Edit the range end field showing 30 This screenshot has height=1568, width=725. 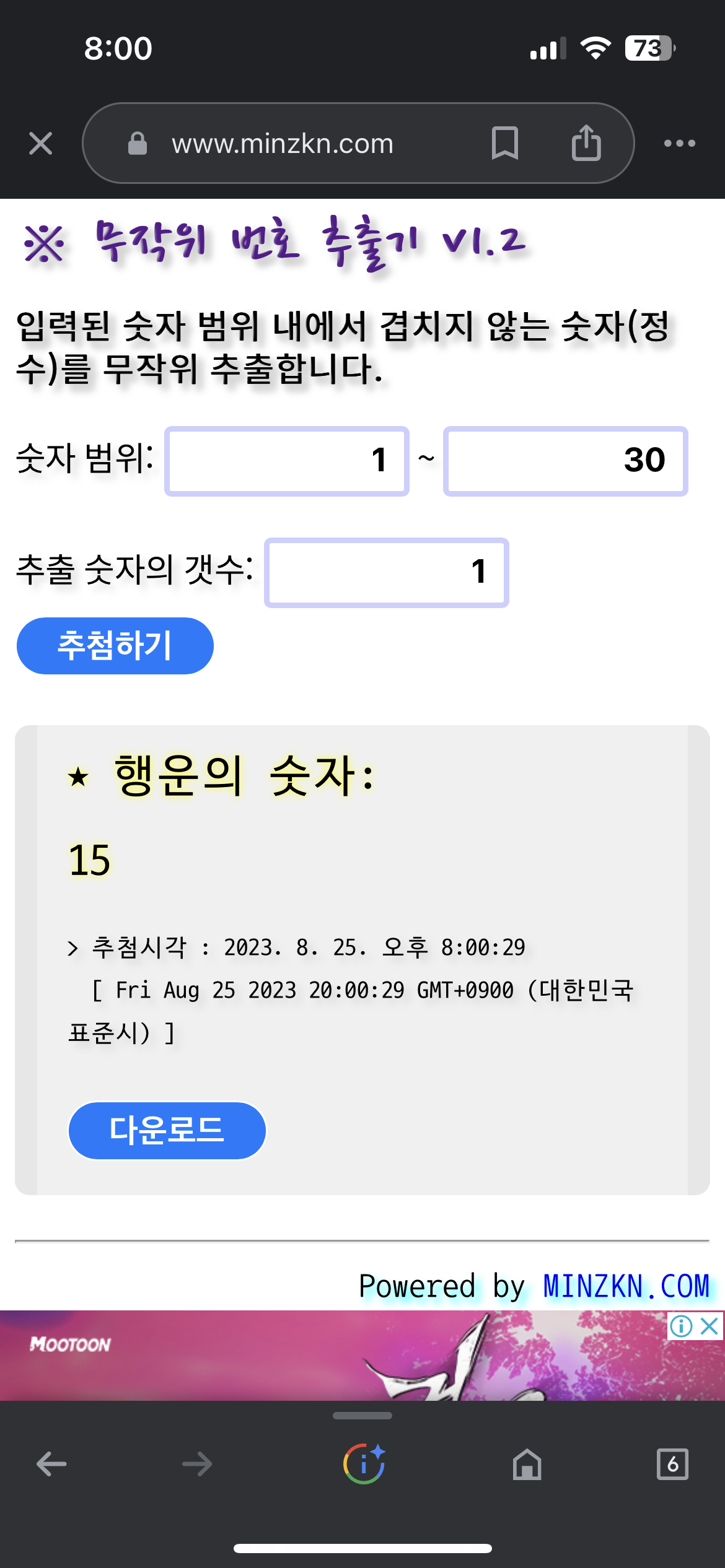(x=565, y=461)
